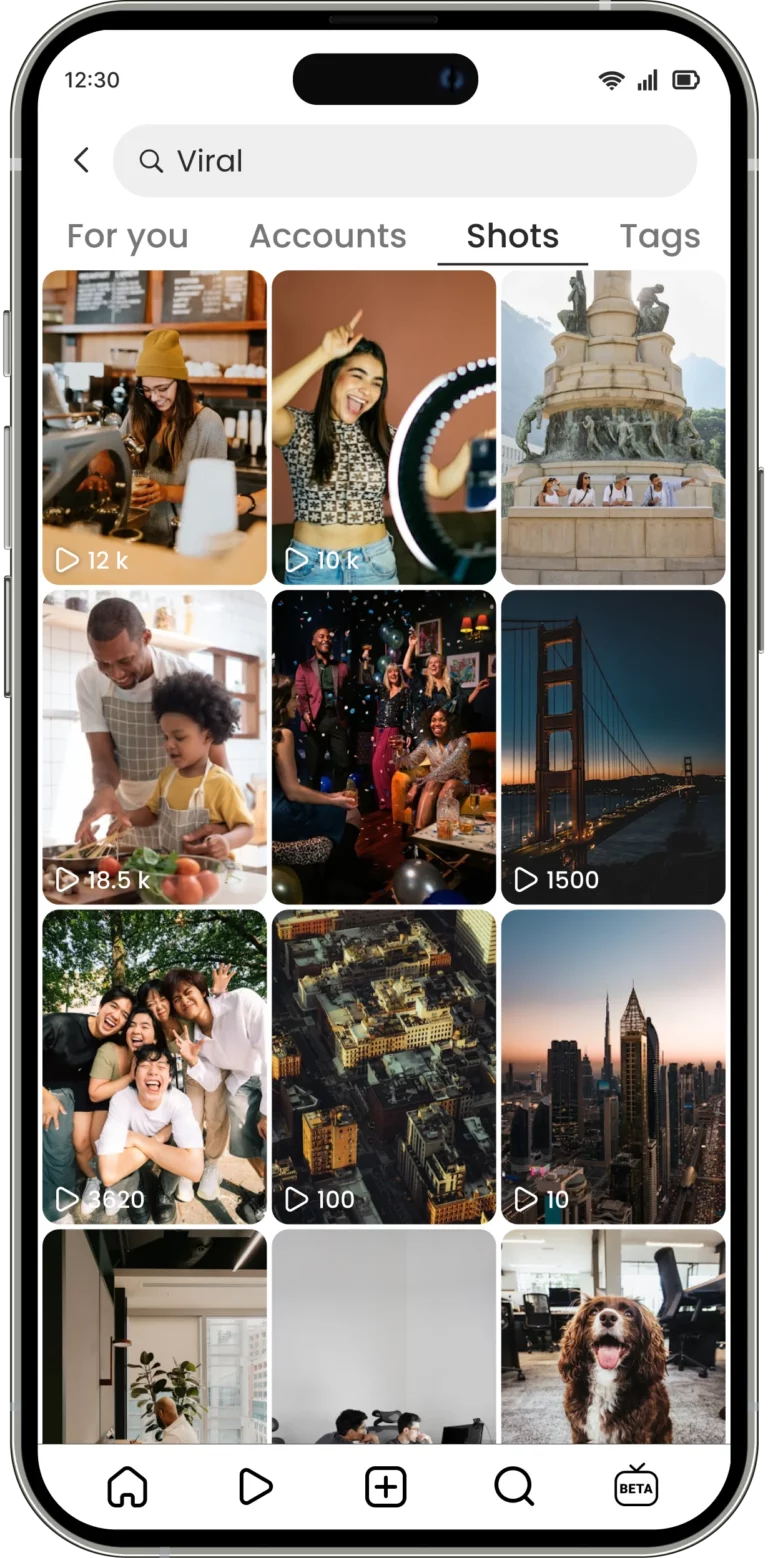Switch to the Accounts tab
Image resolution: width=768 pixels, height=1558 pixels.
pos(328,236)
